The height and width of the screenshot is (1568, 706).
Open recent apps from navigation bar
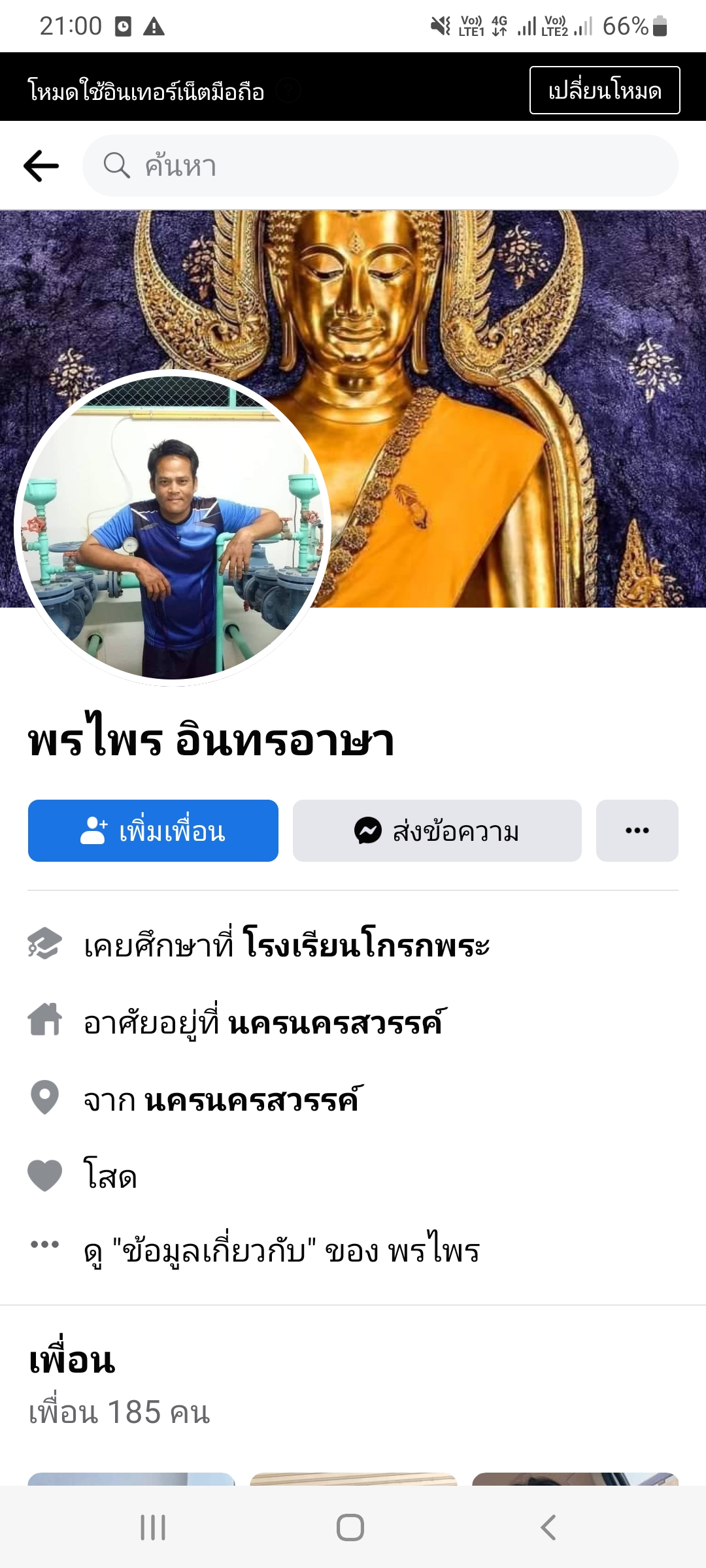pos(153,1527)
